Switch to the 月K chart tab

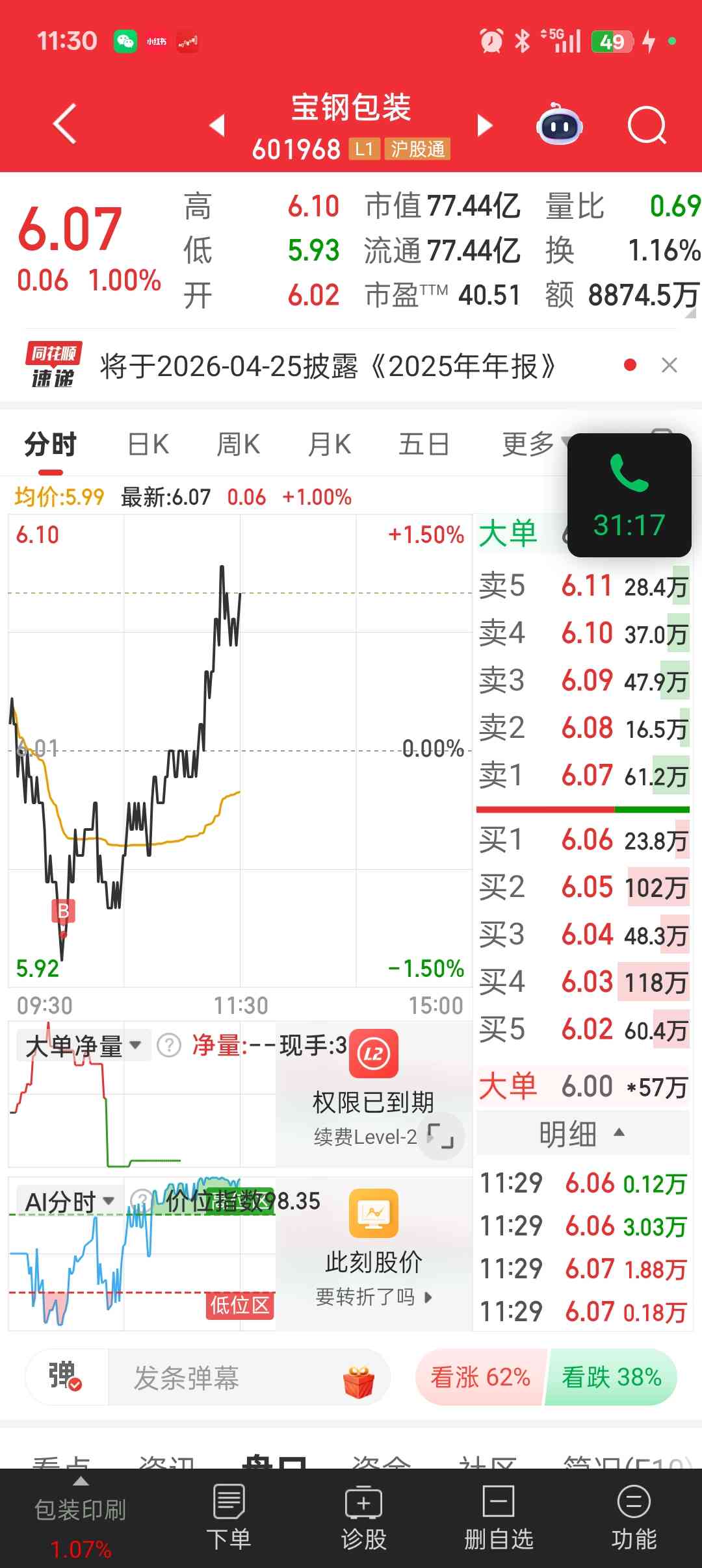(330, 445)
